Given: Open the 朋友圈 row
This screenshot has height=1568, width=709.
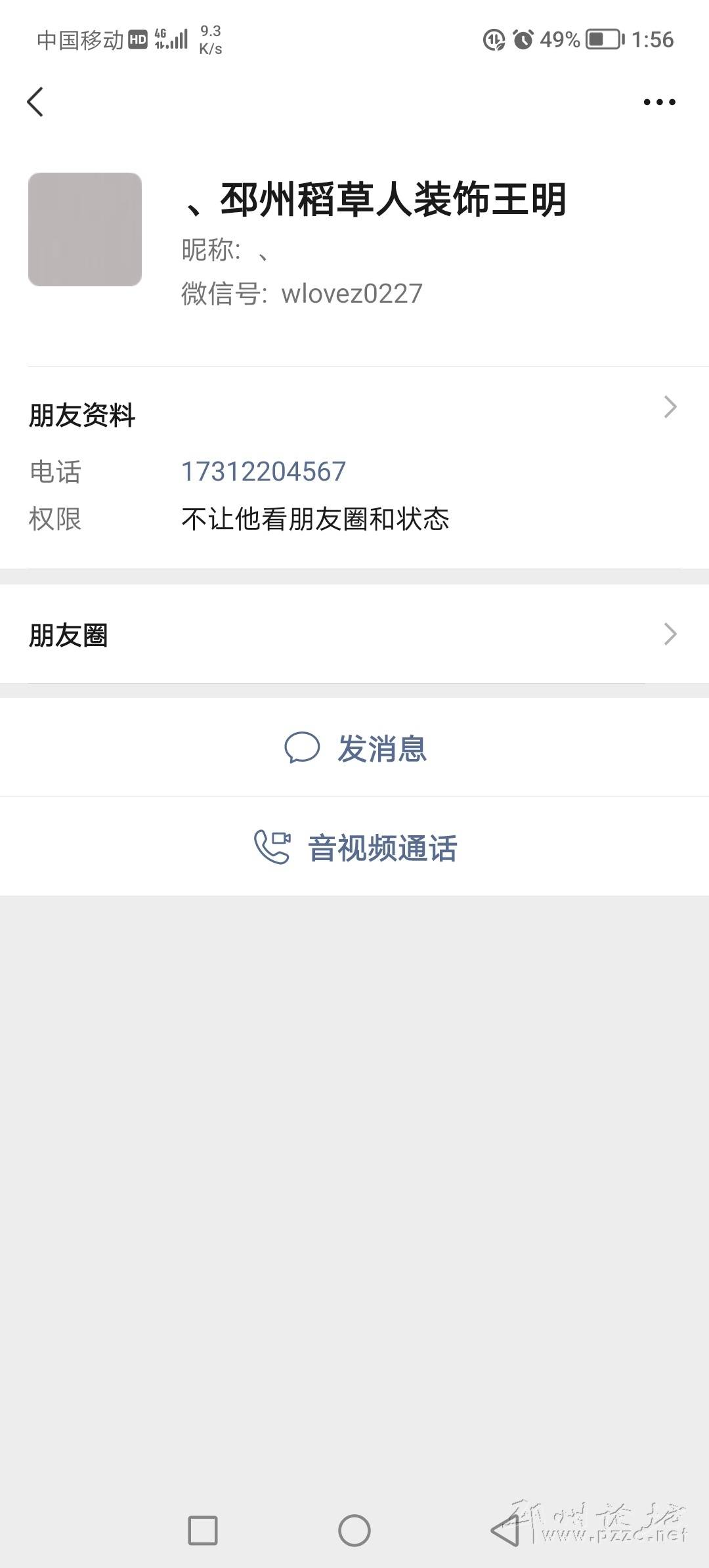Looking at the screenshot, I should (x=354, y=634).
